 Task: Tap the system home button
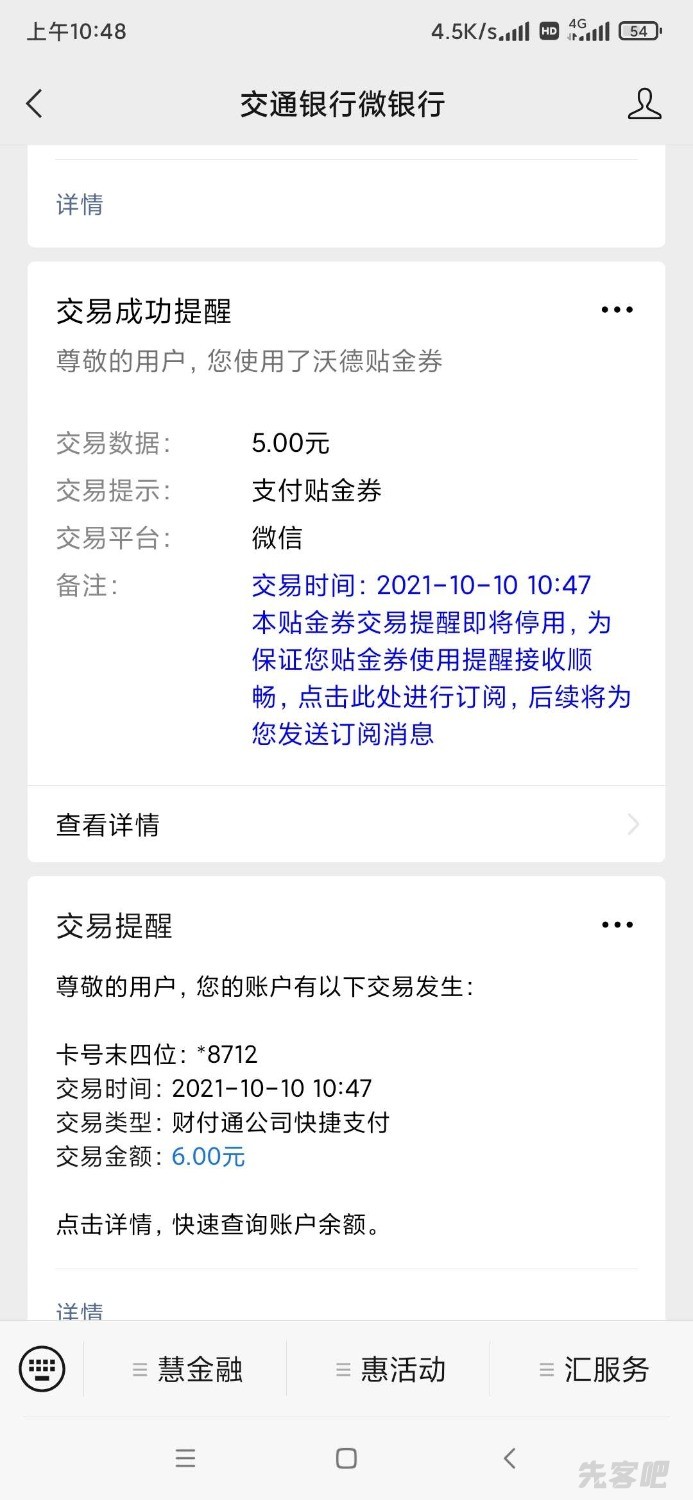coord(346,1458)
